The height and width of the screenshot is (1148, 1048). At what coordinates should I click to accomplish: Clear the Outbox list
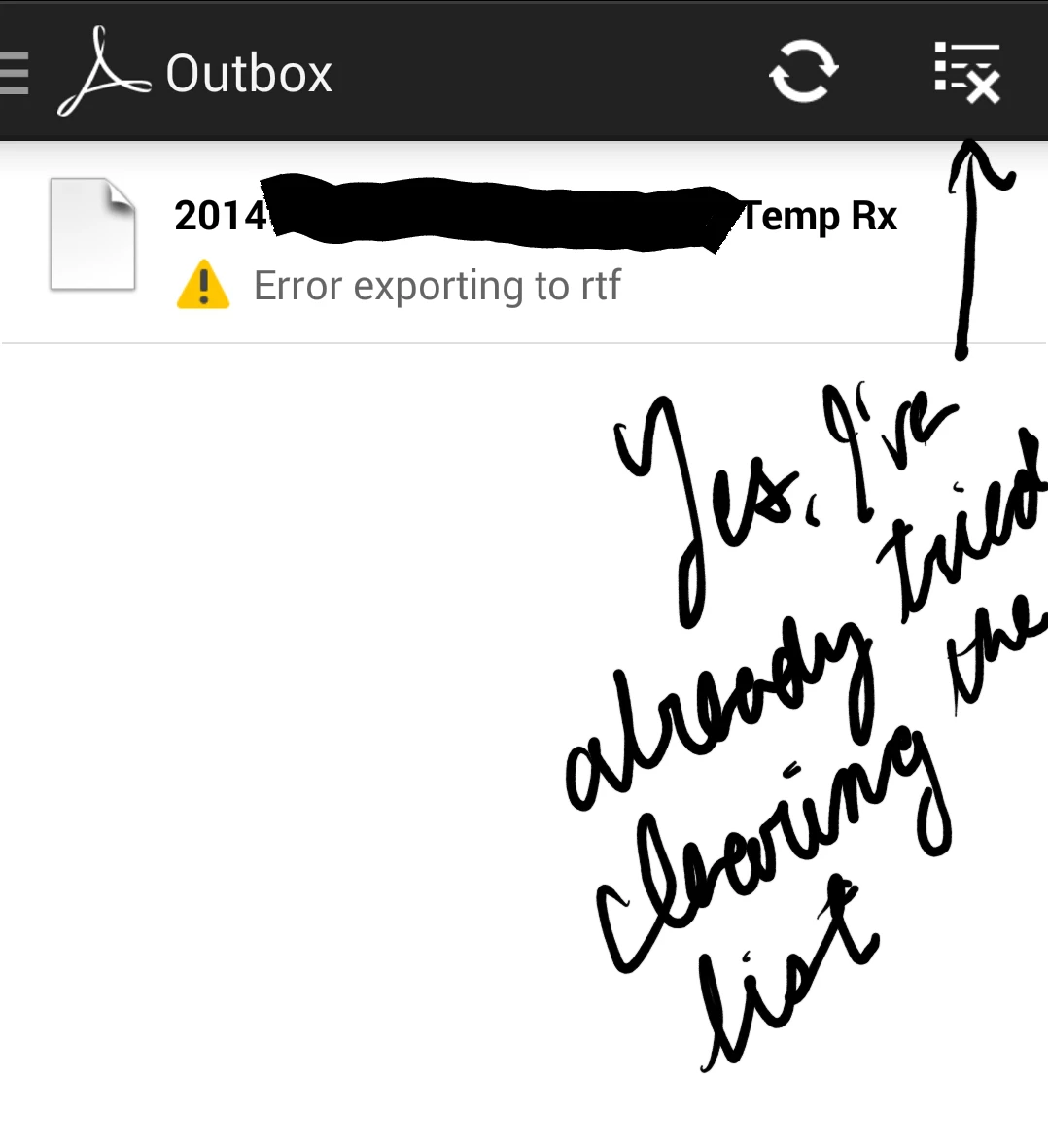[965, 72]
